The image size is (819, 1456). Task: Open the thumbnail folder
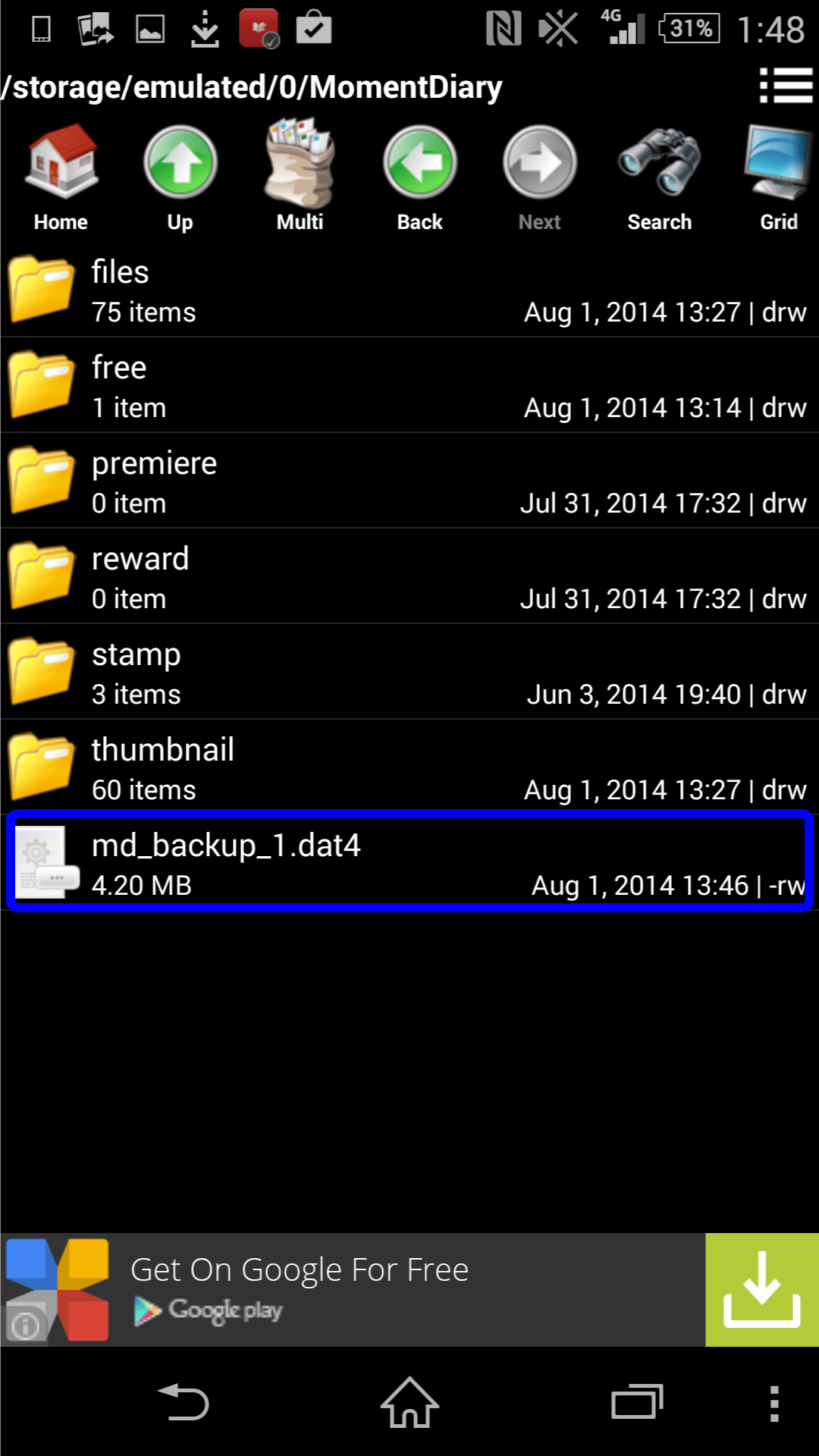coord(409,769)
